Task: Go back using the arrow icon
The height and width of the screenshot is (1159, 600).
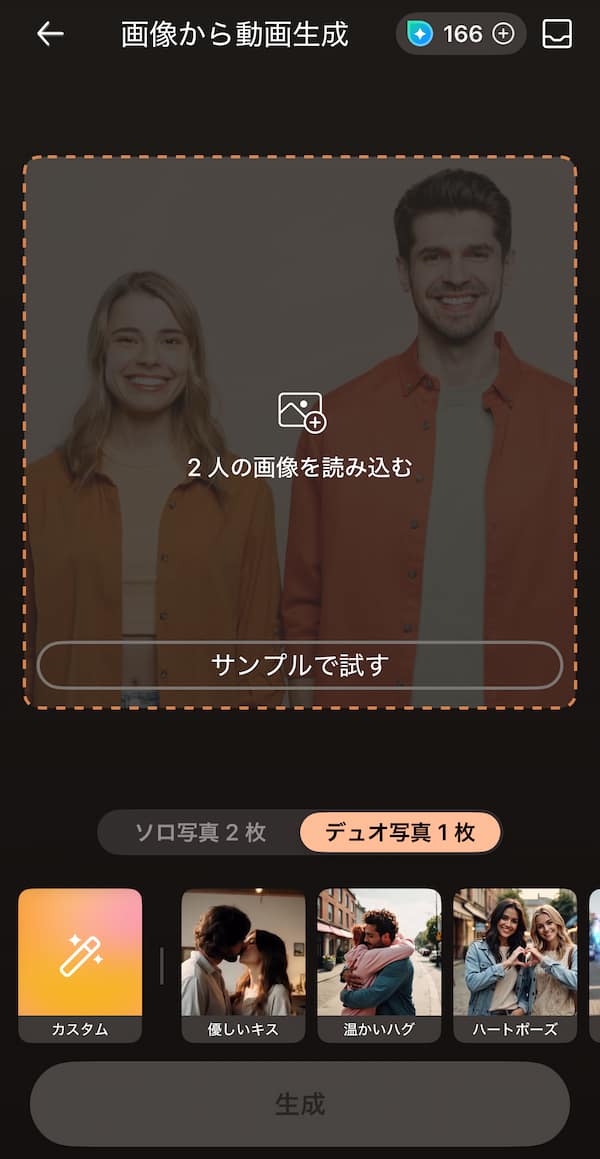Action: [x=50, y=34]
